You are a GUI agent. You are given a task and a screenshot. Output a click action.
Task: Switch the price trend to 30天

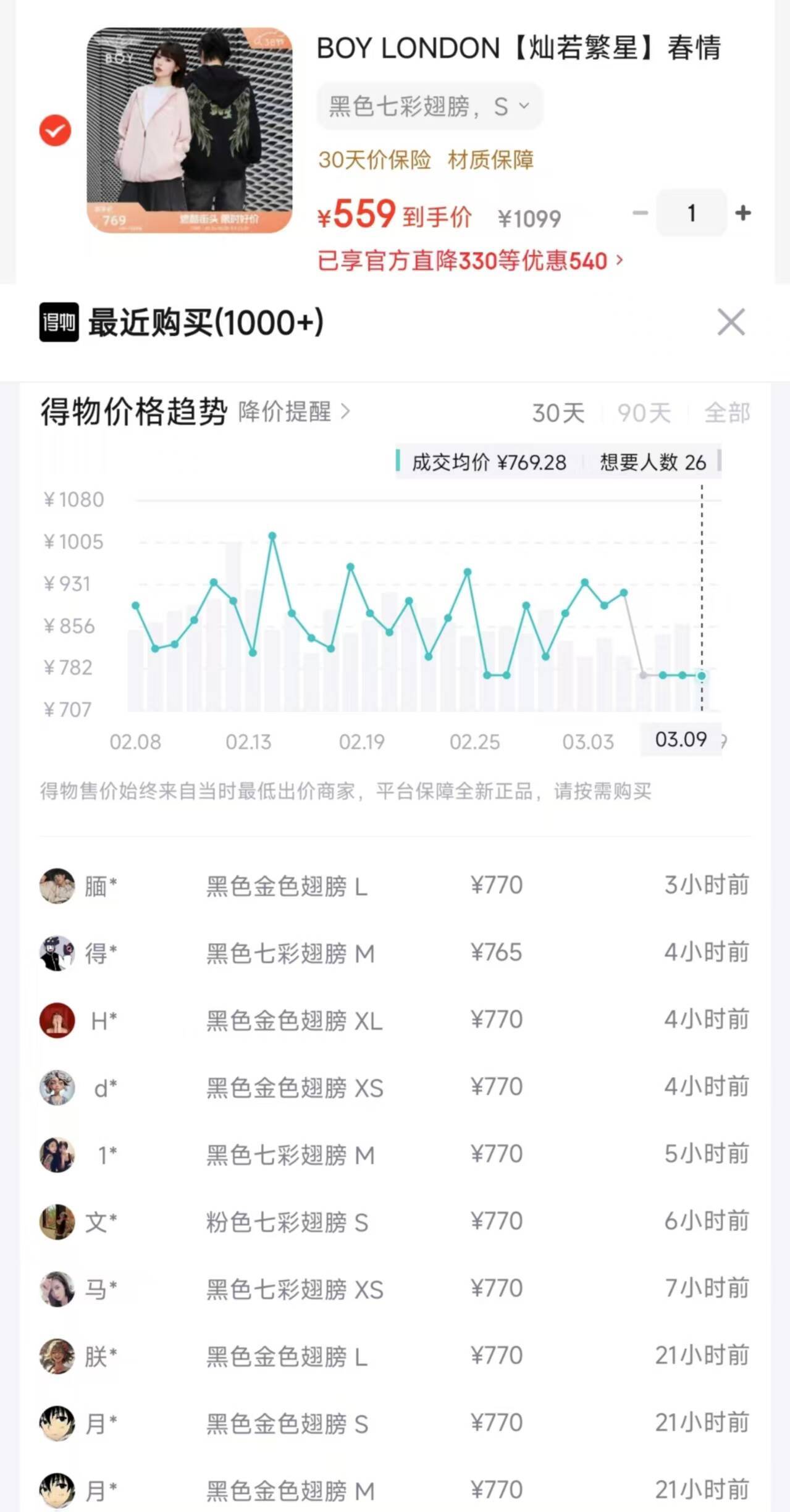(x=558, y=413)
